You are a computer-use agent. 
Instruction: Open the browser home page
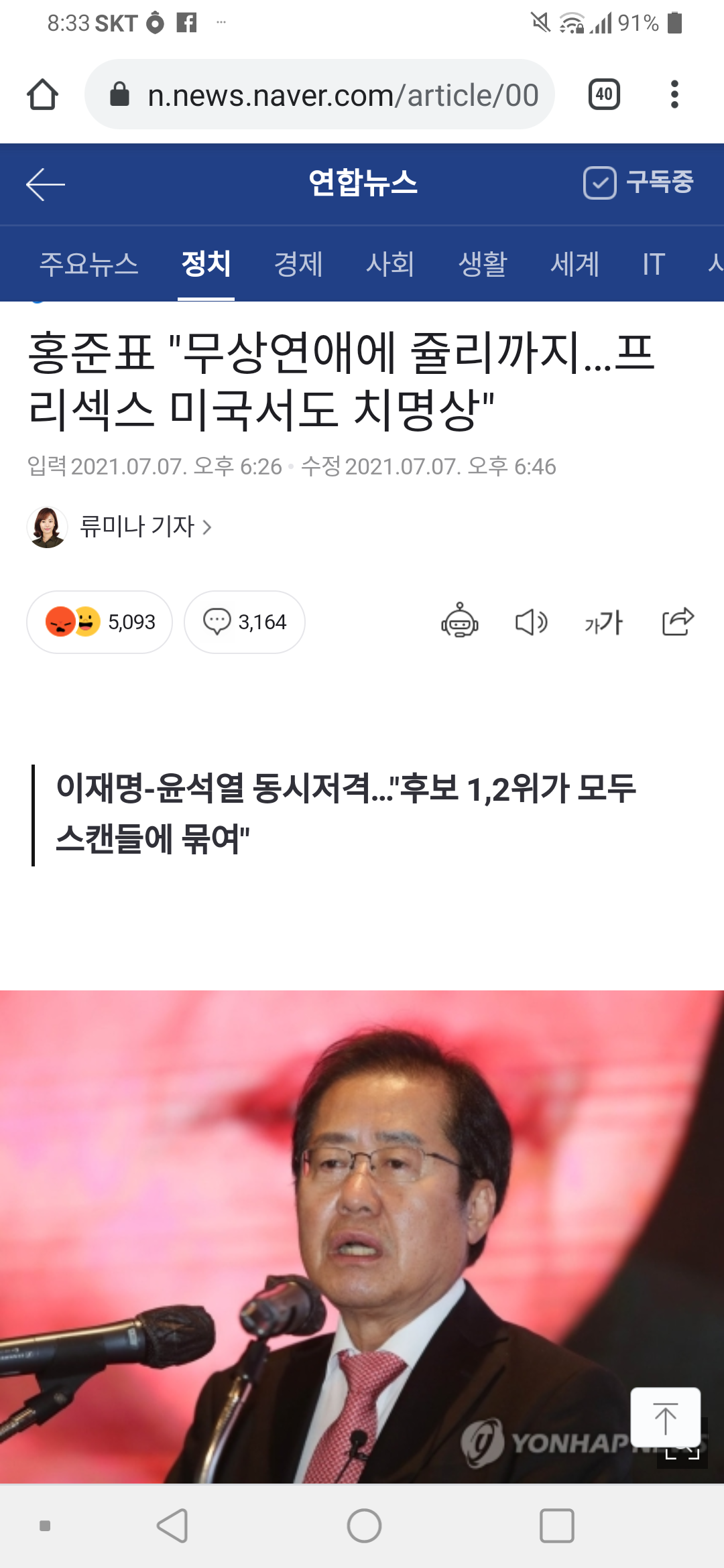[x=42, y=94]
